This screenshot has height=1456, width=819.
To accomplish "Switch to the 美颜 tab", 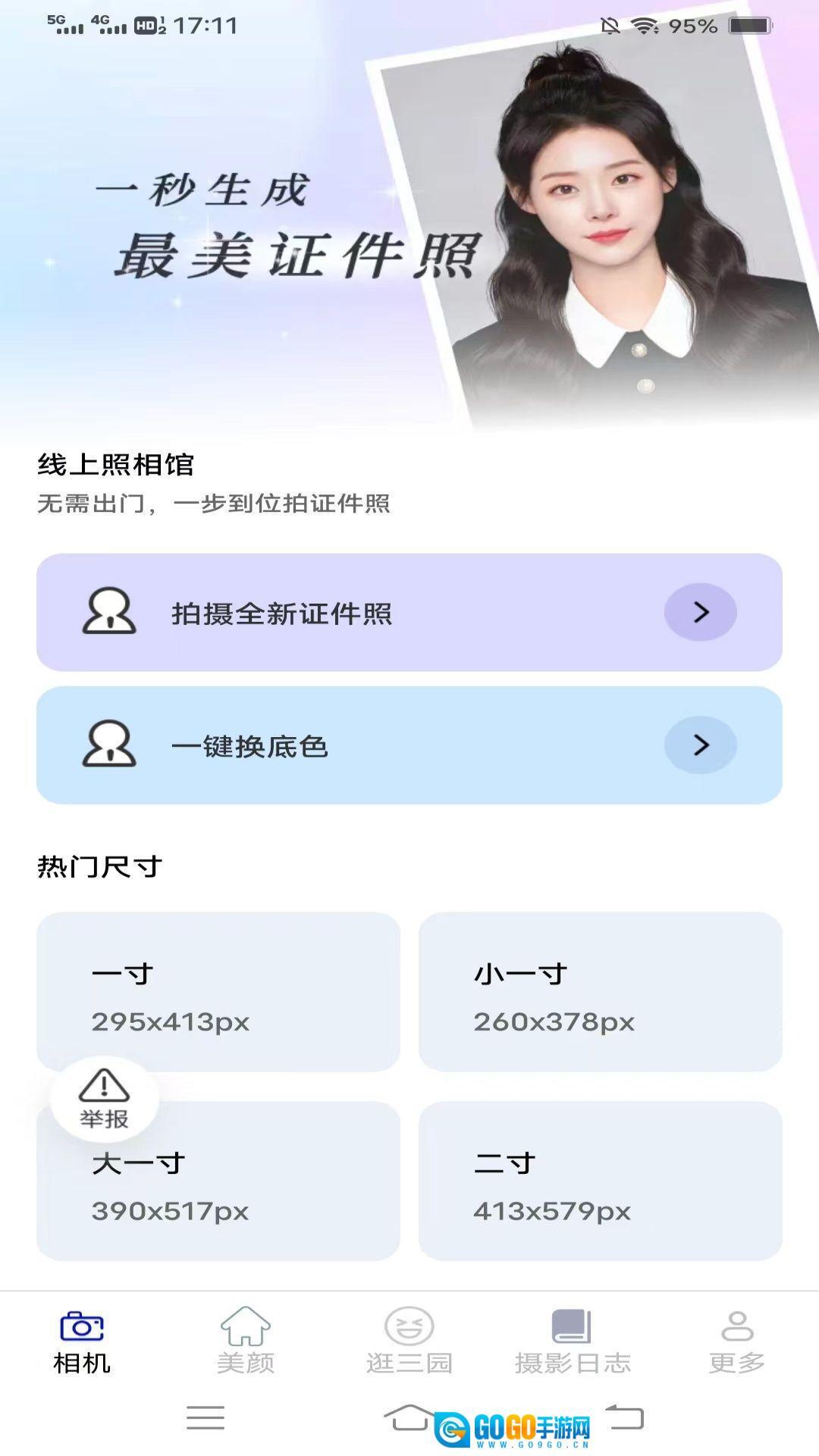I will (x=245, y=1340).
